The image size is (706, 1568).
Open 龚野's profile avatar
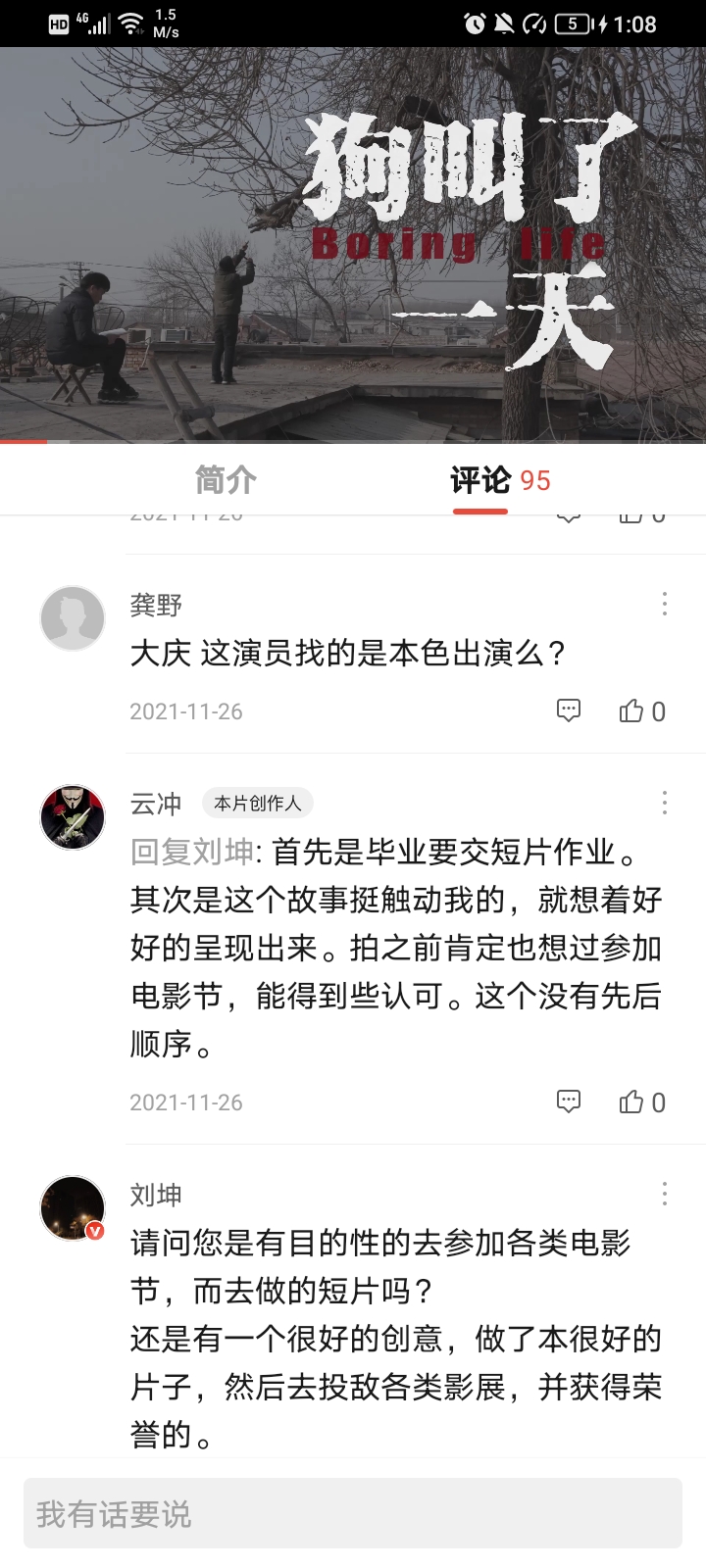73,618
